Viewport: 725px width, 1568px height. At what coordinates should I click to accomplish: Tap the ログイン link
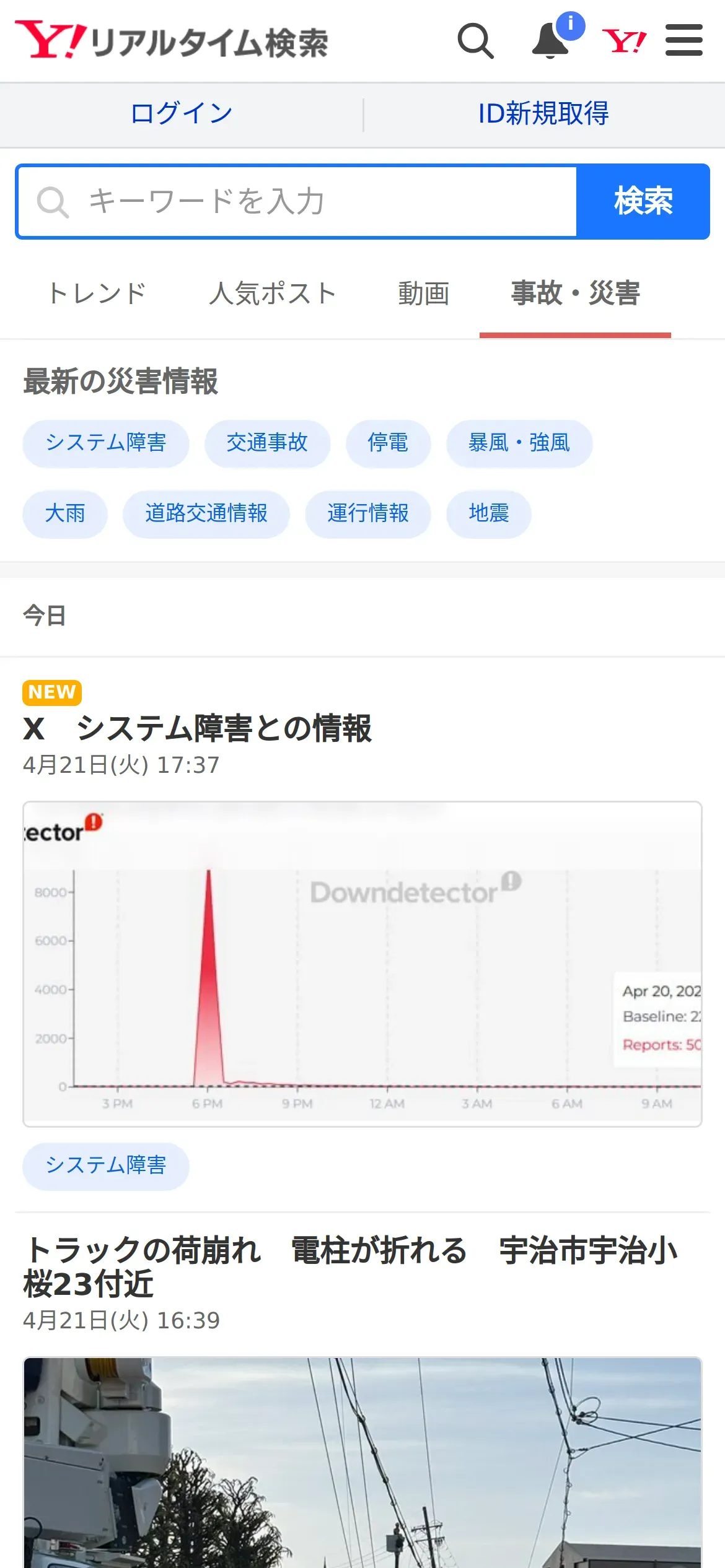pyautogui.click(x=181, y=113)
